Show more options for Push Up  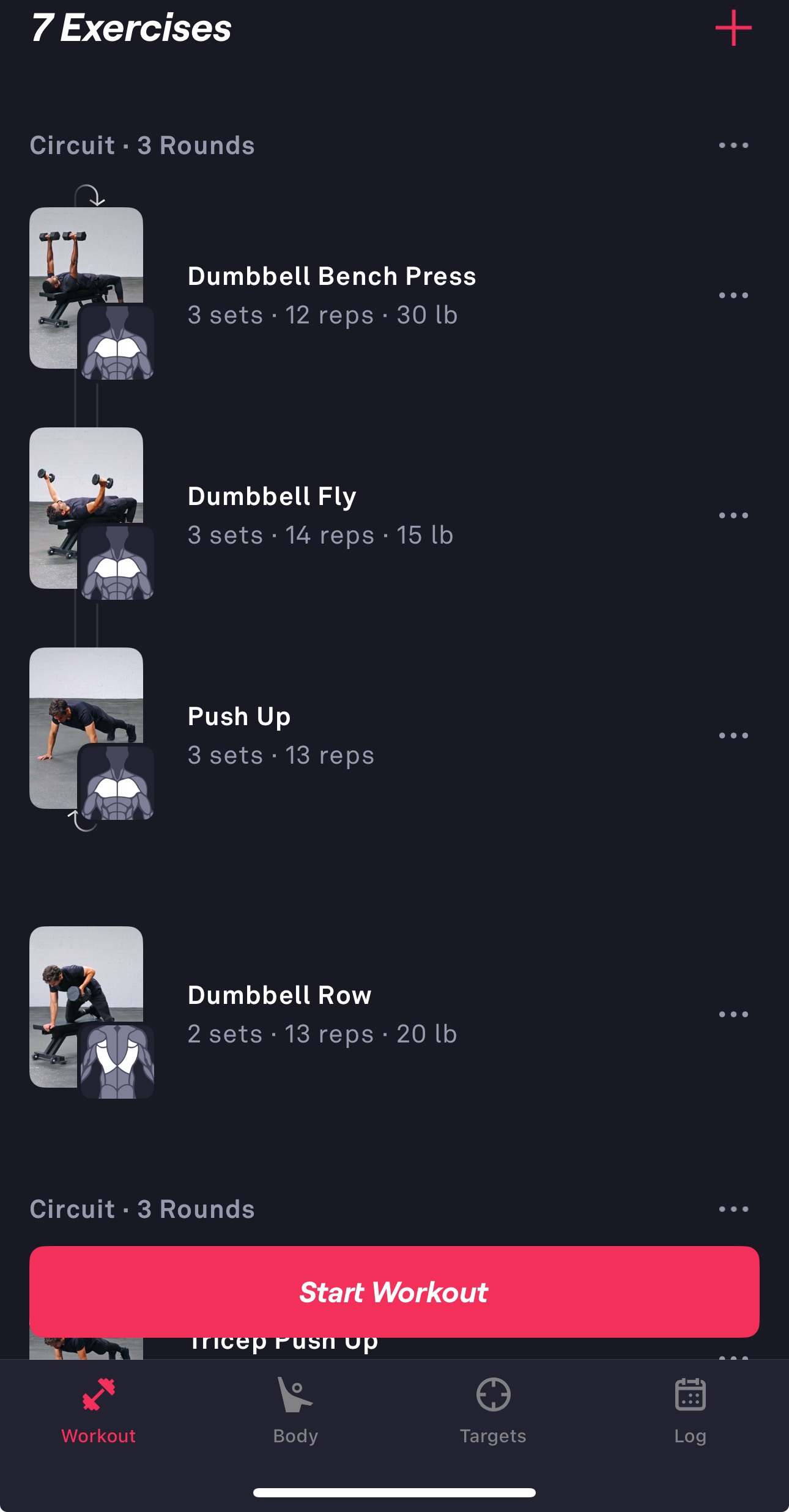coord(733,736)
